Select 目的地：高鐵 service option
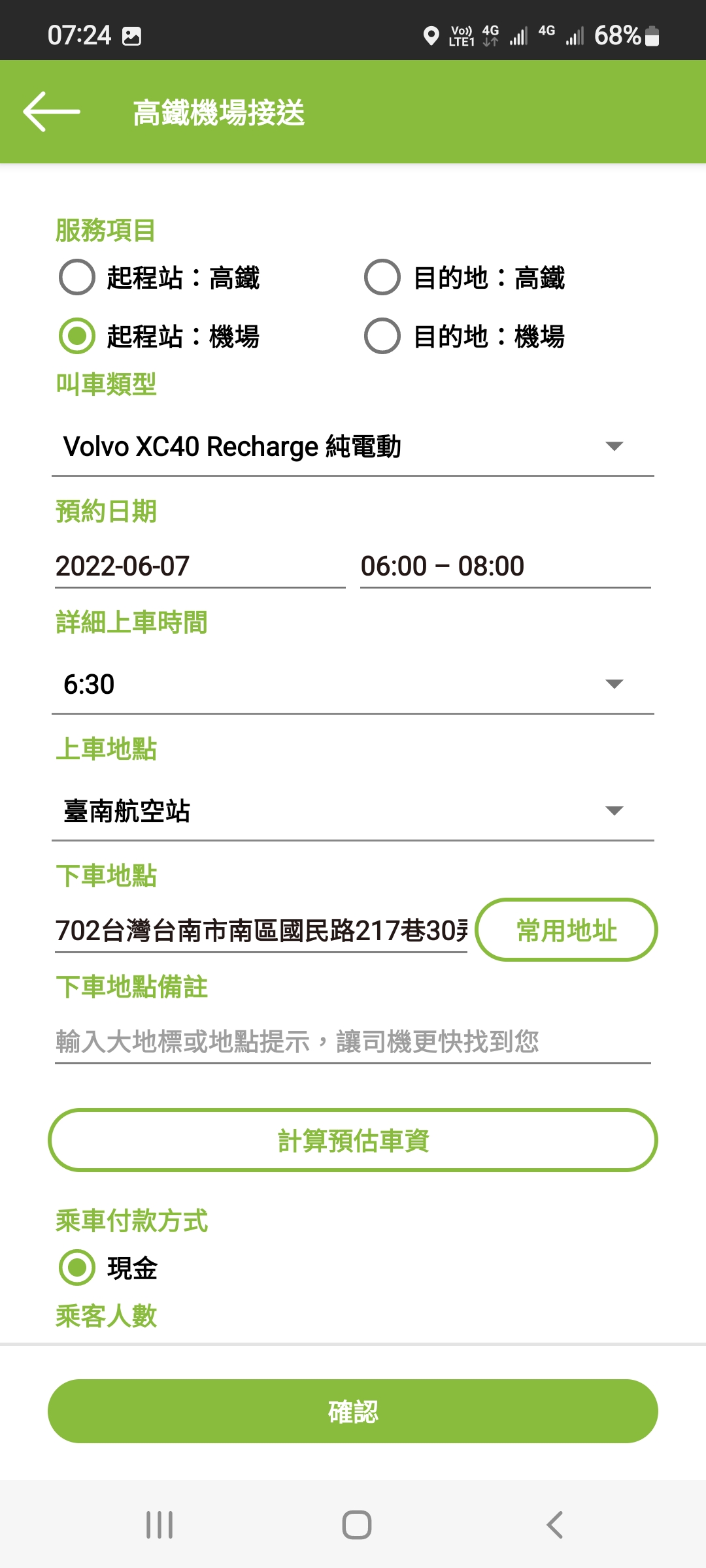This screenshot has height=1568, width=706. tap(465, 278)
